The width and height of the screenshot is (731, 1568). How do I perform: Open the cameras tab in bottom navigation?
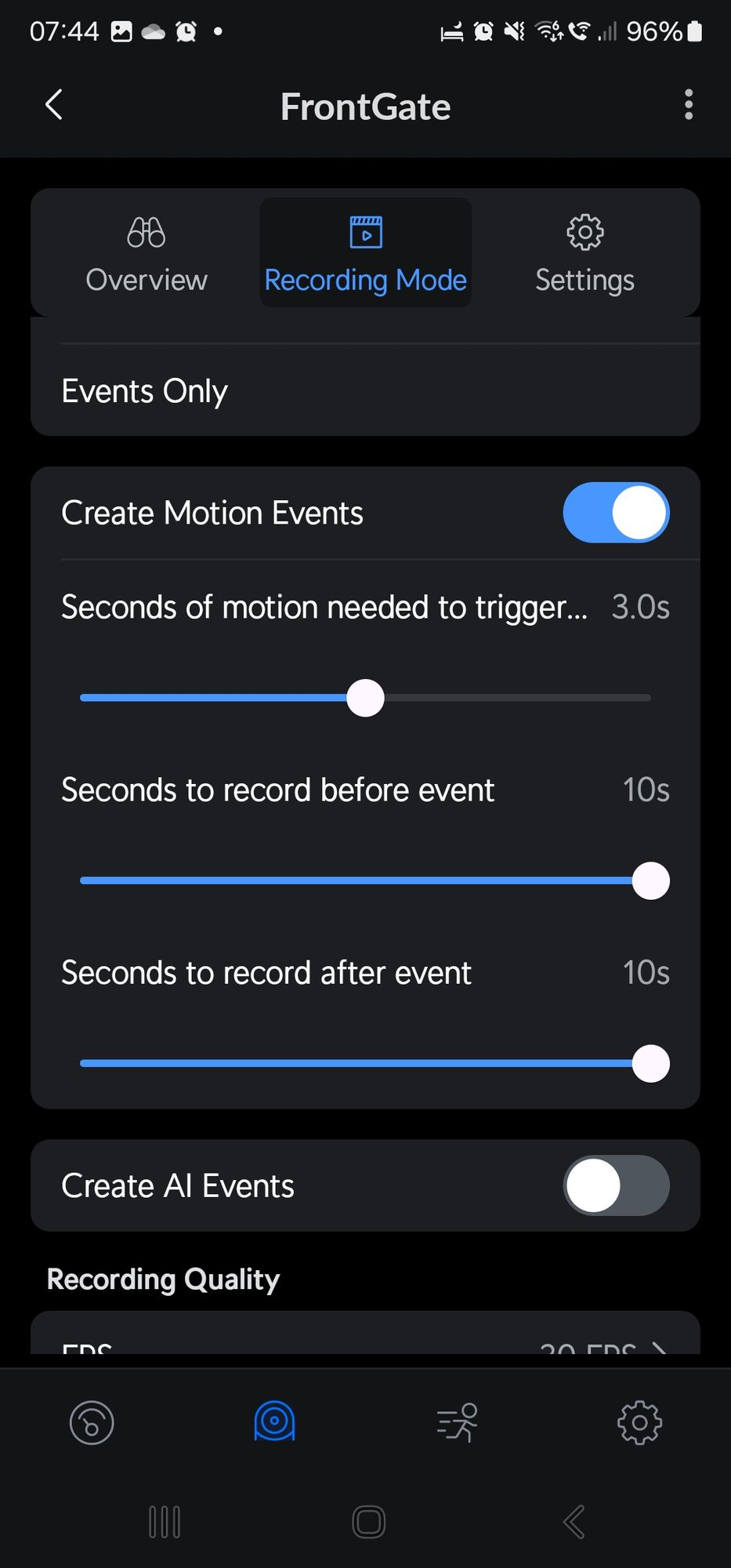click(x=274, y=1422)
